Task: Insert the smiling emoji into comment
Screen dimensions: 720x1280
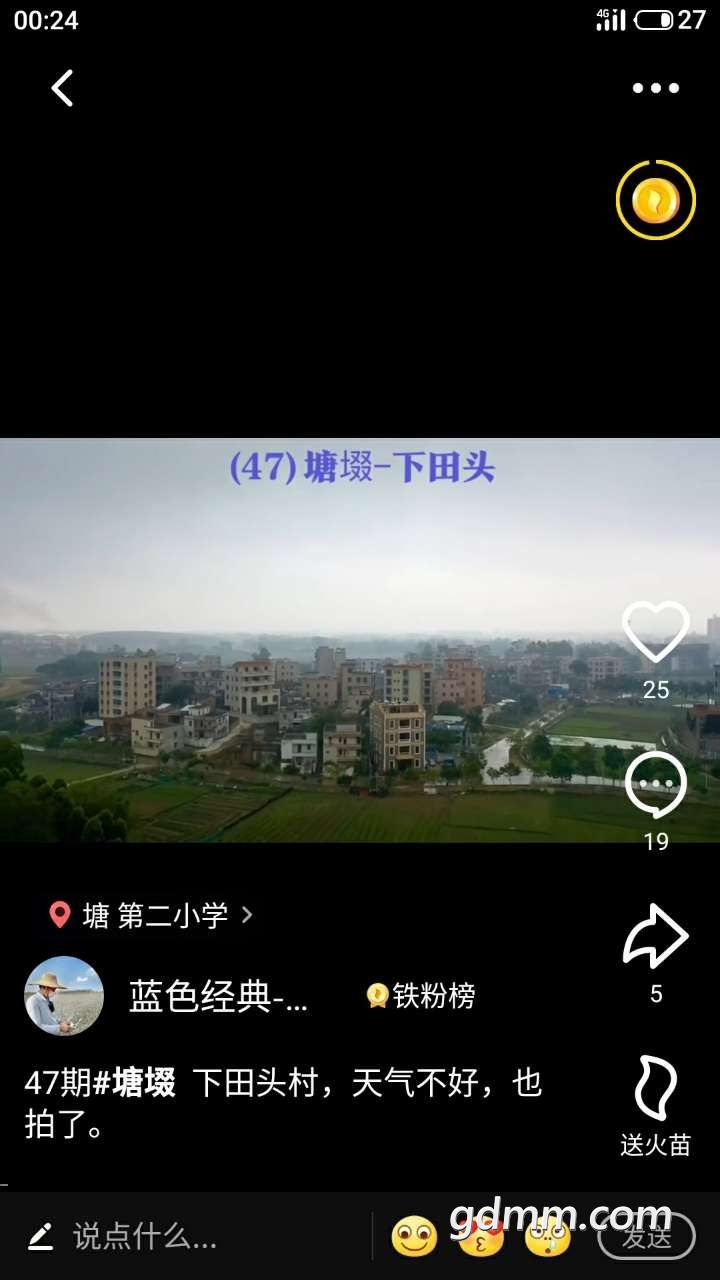Action: [x=414, y=1237]
